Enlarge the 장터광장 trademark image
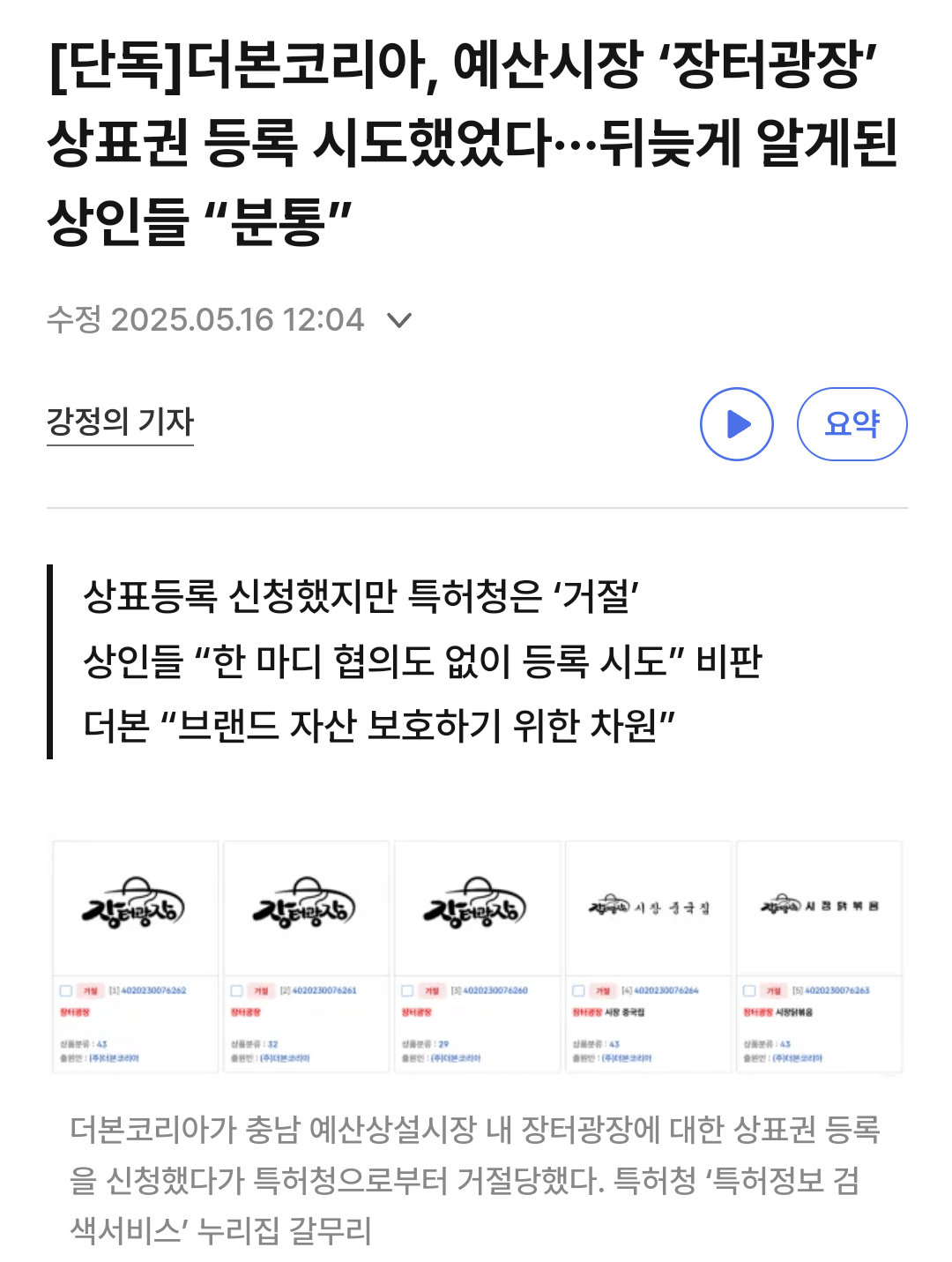The height and width of the screenshot is (1262, 952). (477, 957)
